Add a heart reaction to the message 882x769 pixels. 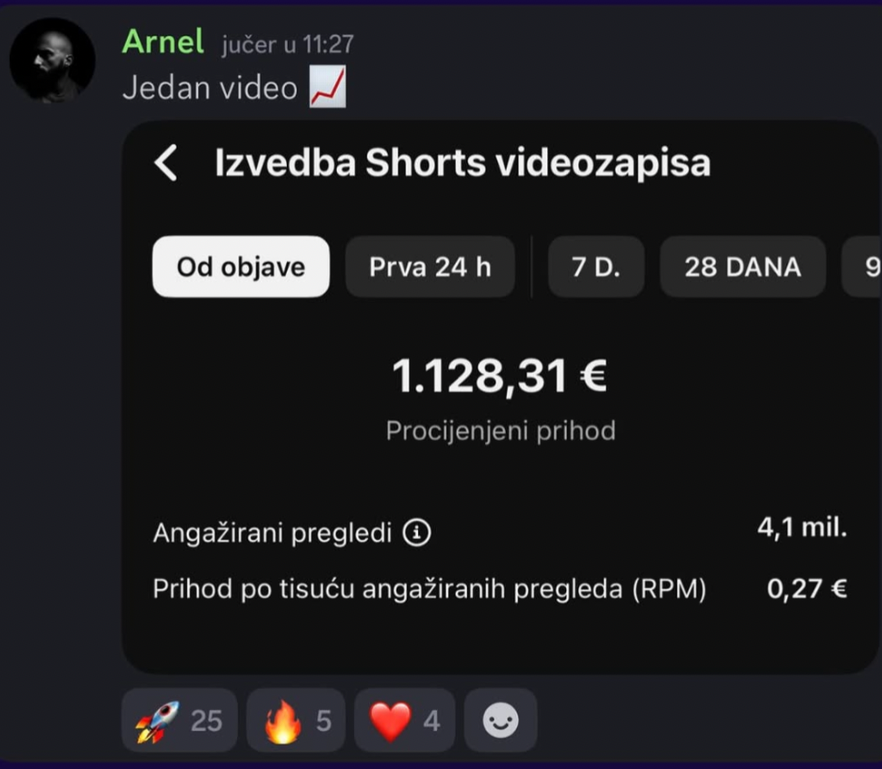404,720
